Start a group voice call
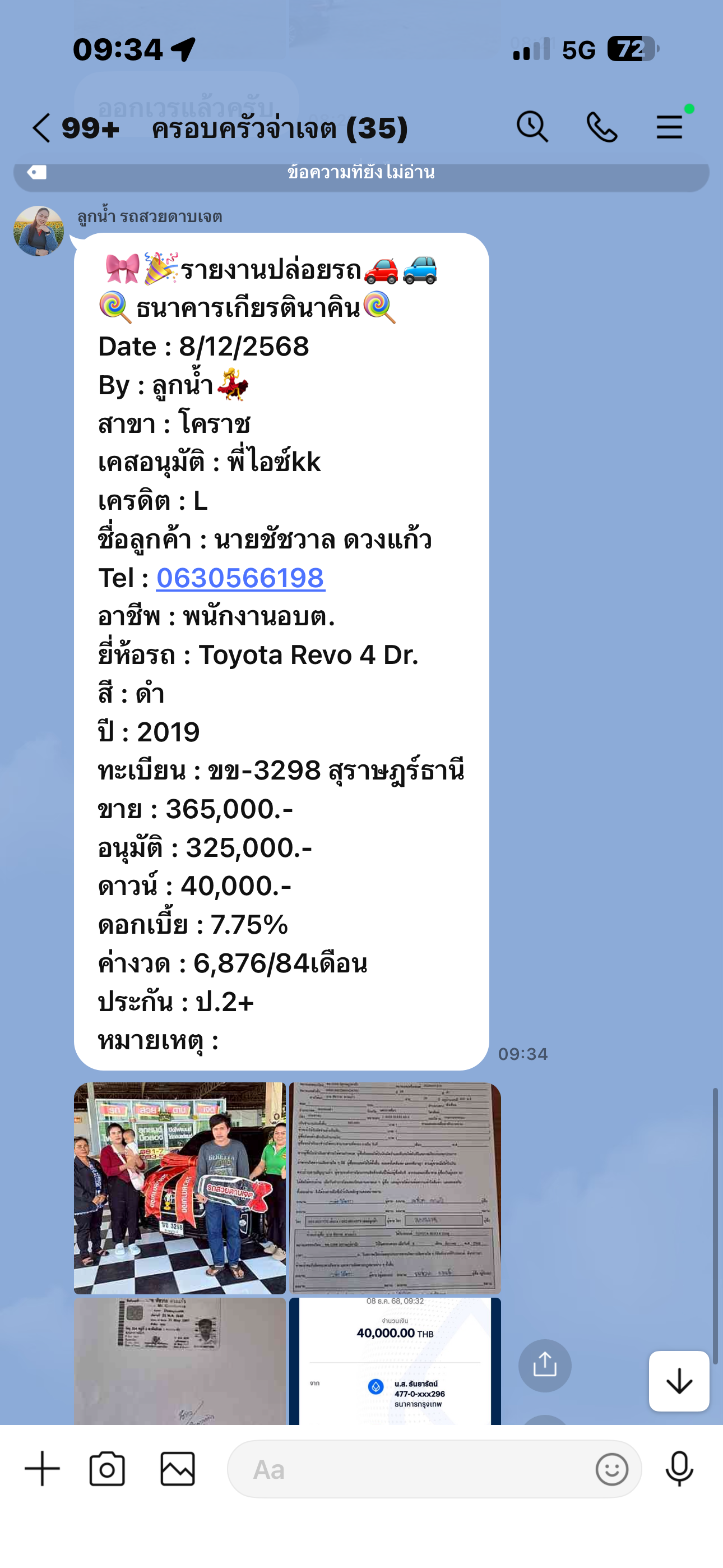The height and width of the screenshot is (1568, 723). [601, 128]
